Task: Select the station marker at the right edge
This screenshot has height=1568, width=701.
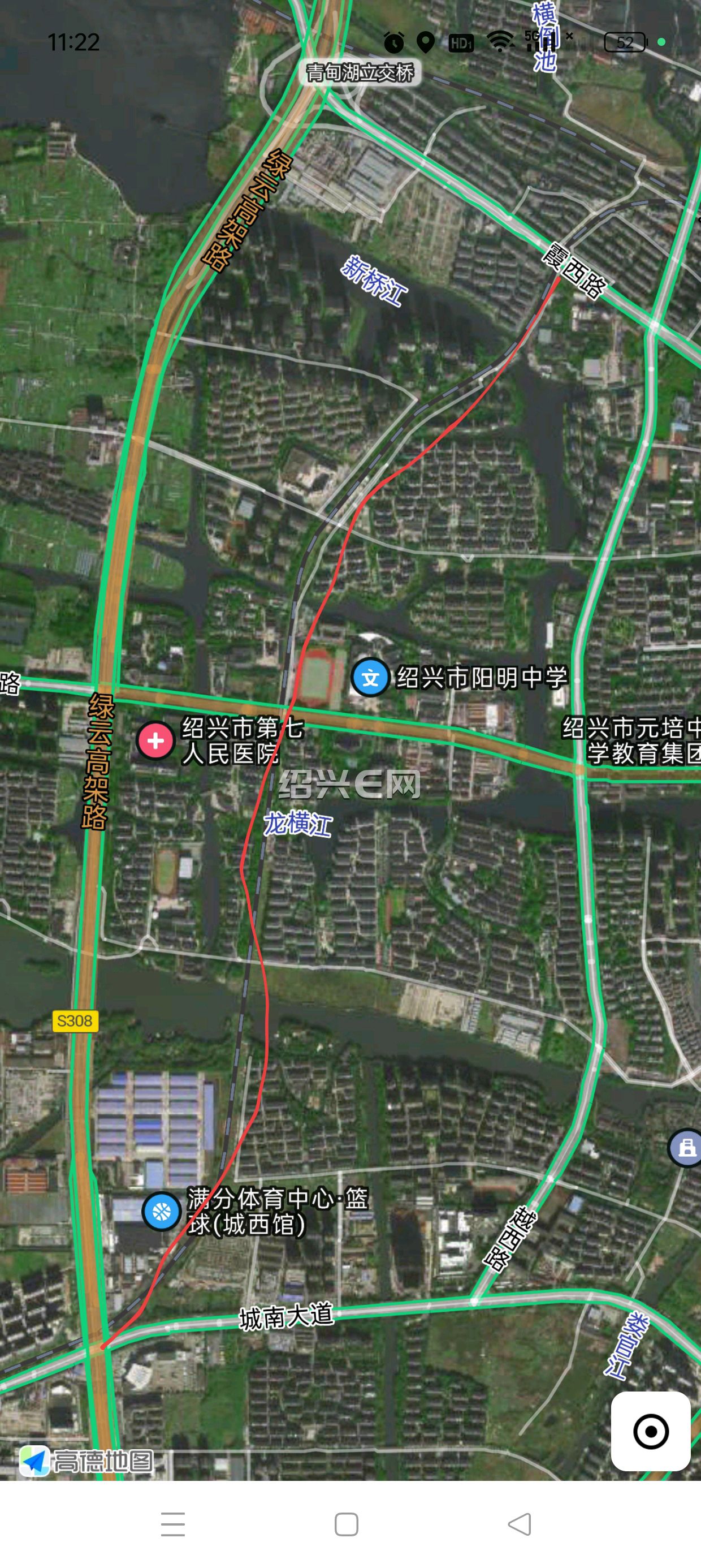Action: (686, 1148)
